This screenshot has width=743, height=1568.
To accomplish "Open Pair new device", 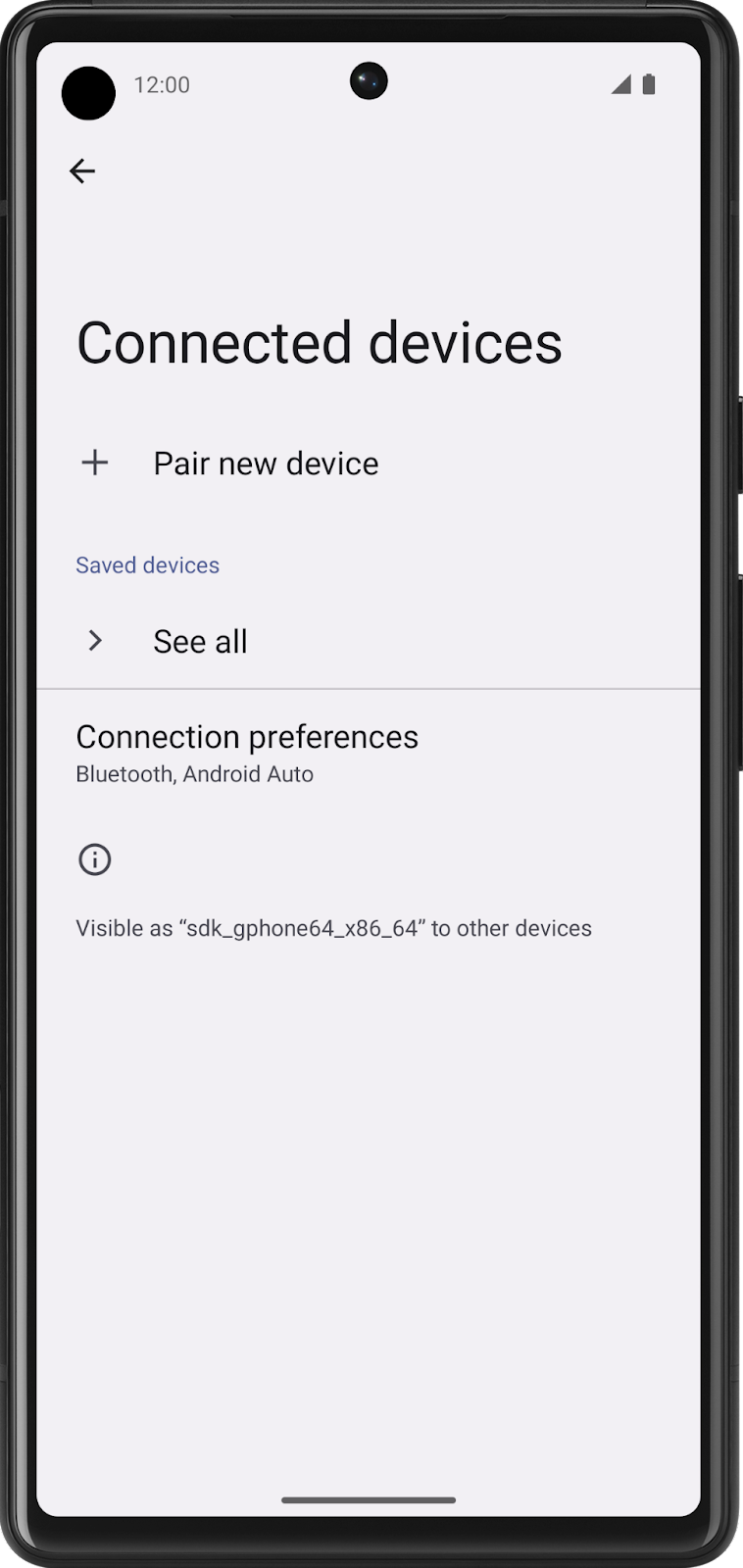I will click(x=266, y=463).
